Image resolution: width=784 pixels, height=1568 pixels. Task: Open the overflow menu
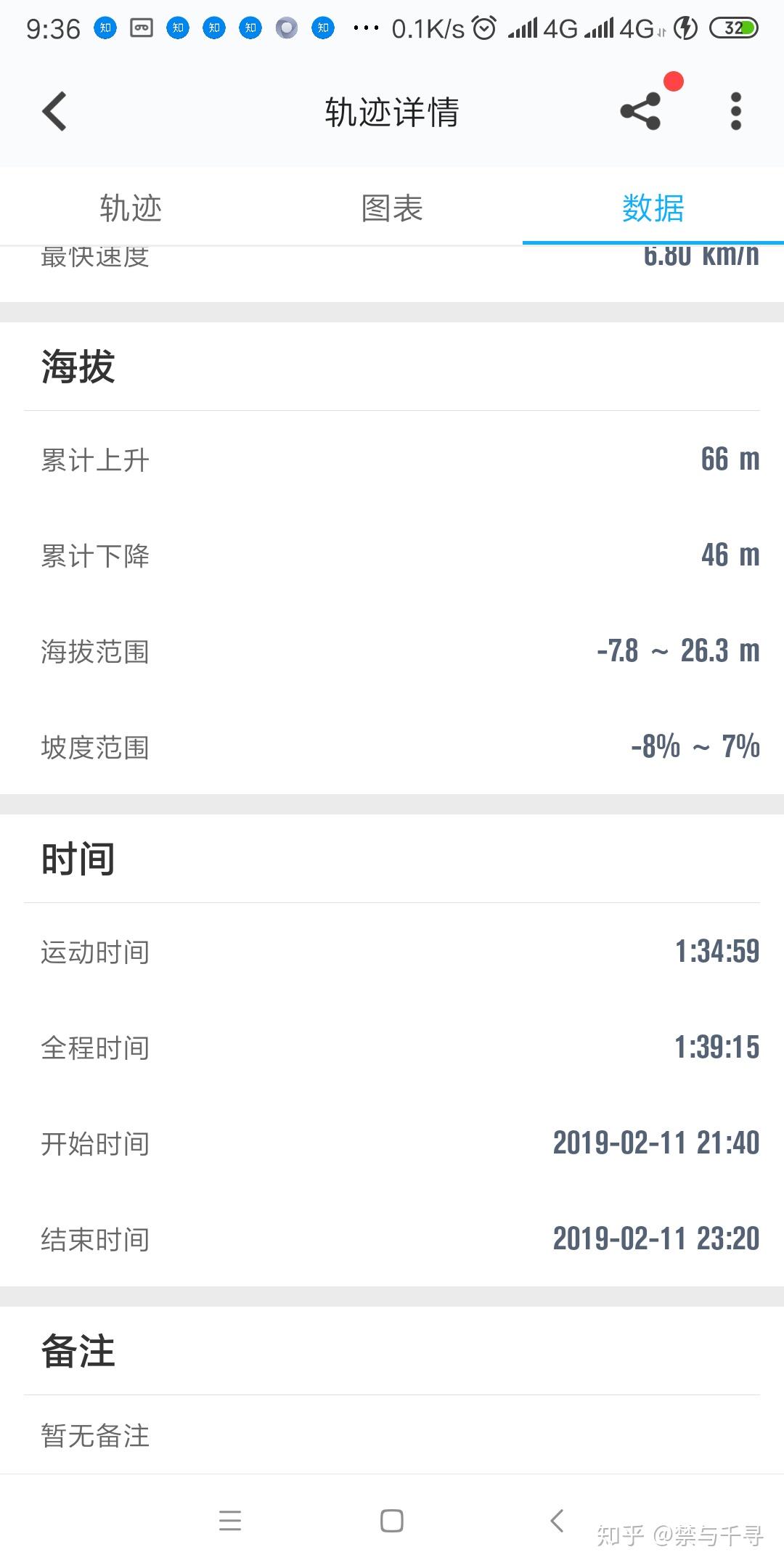735,111
